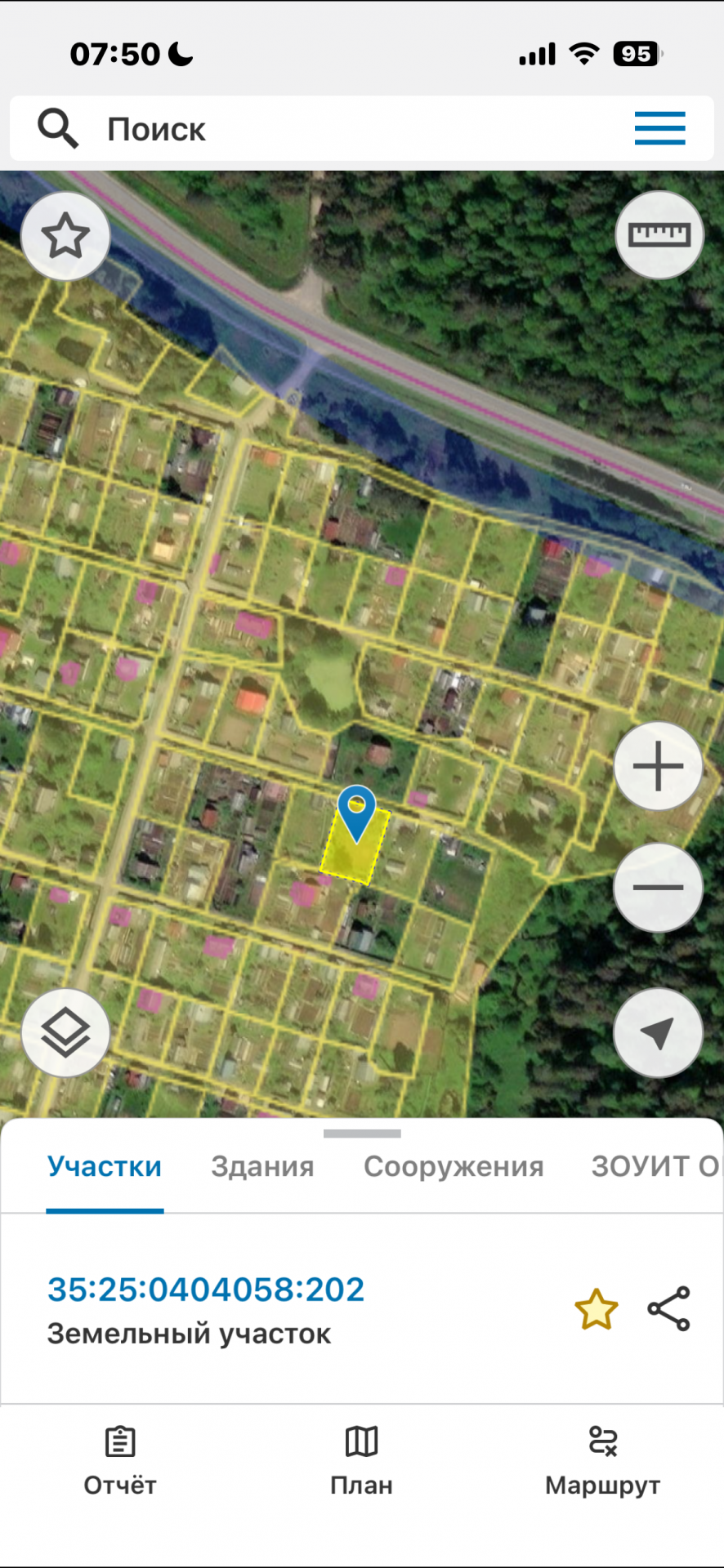724x1568 pixels.
Task: Switch to the ЗОУИТ tab
Action: 654,1167
